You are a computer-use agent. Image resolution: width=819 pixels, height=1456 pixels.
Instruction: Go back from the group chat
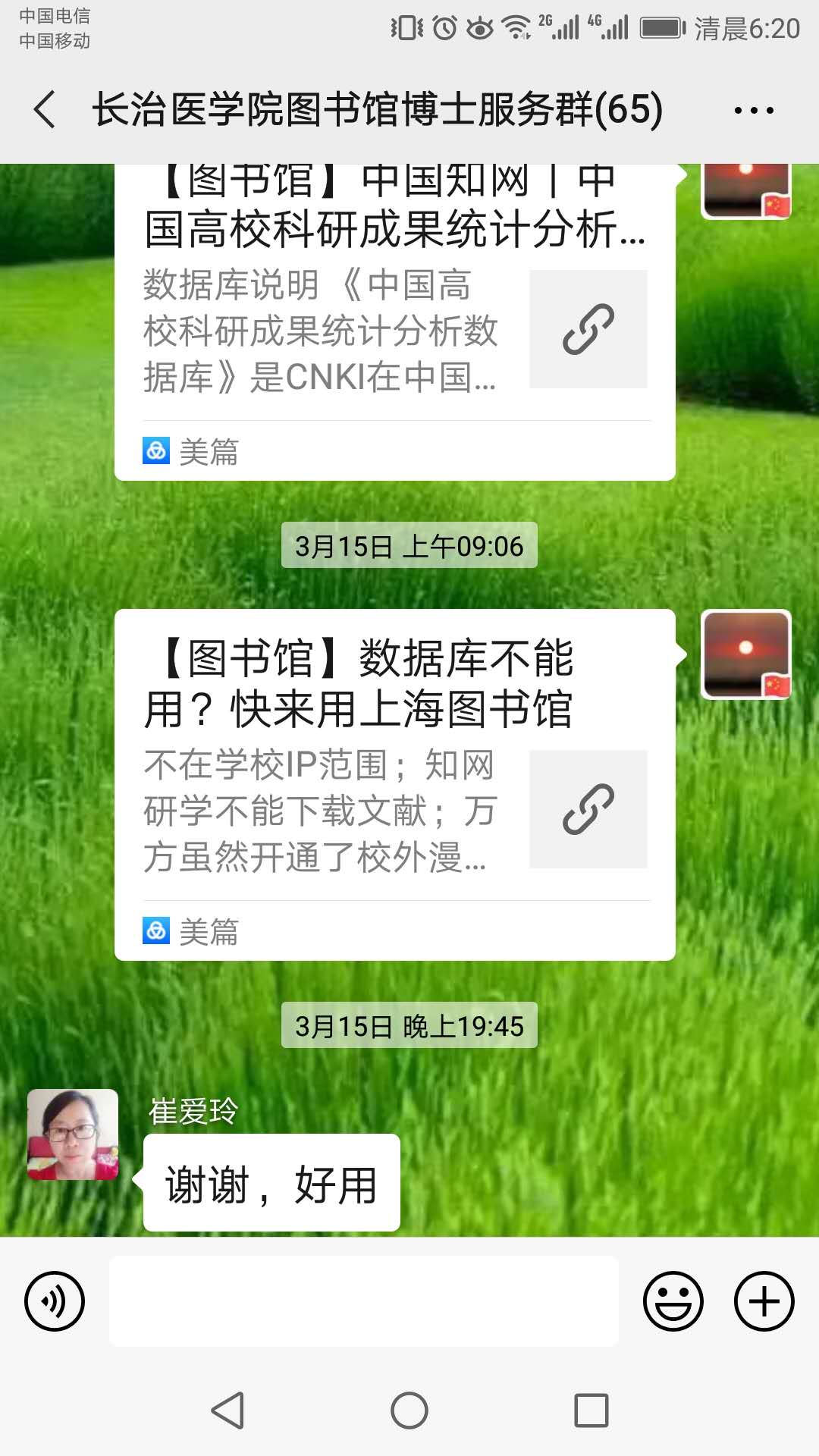tap(45, 110)
